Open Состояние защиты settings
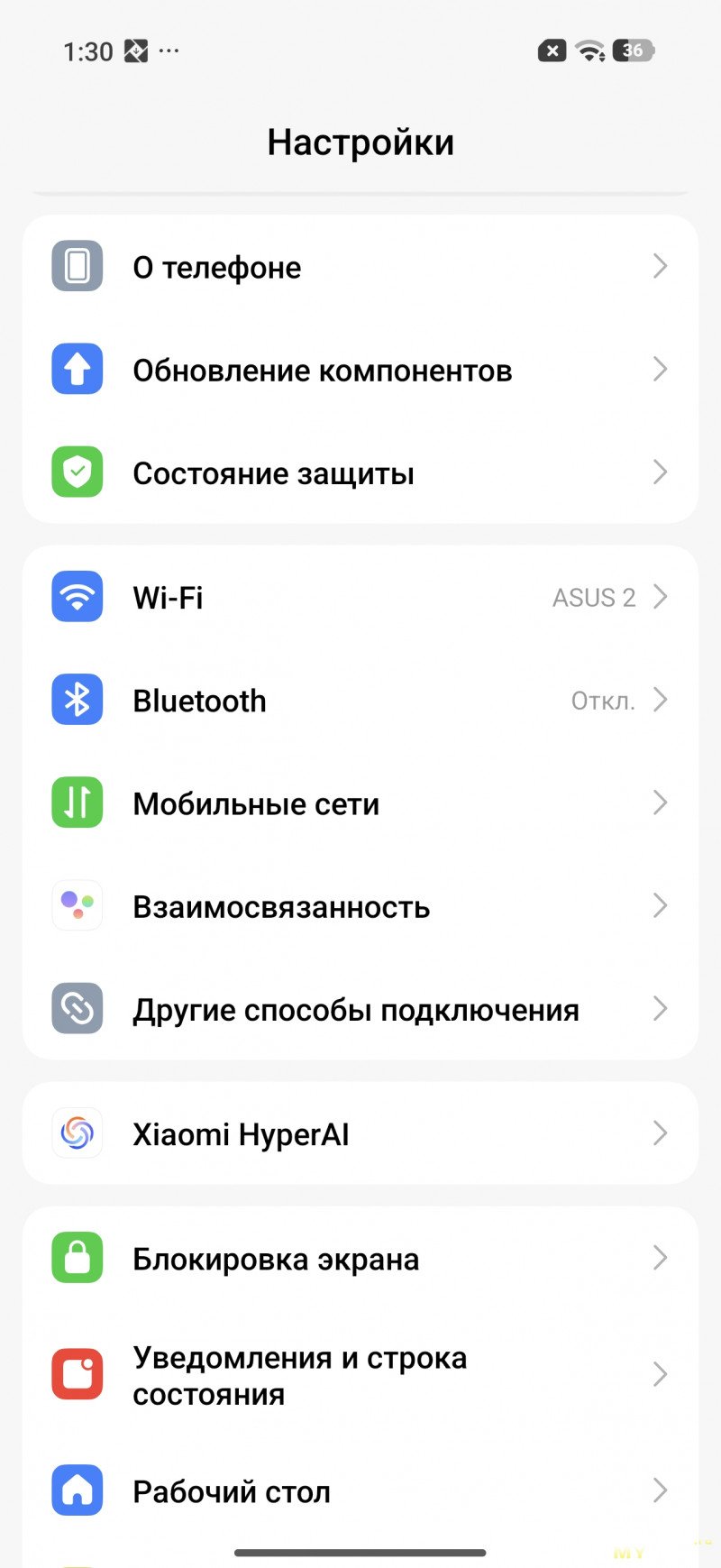721x1568 pixels. [360, 472]
